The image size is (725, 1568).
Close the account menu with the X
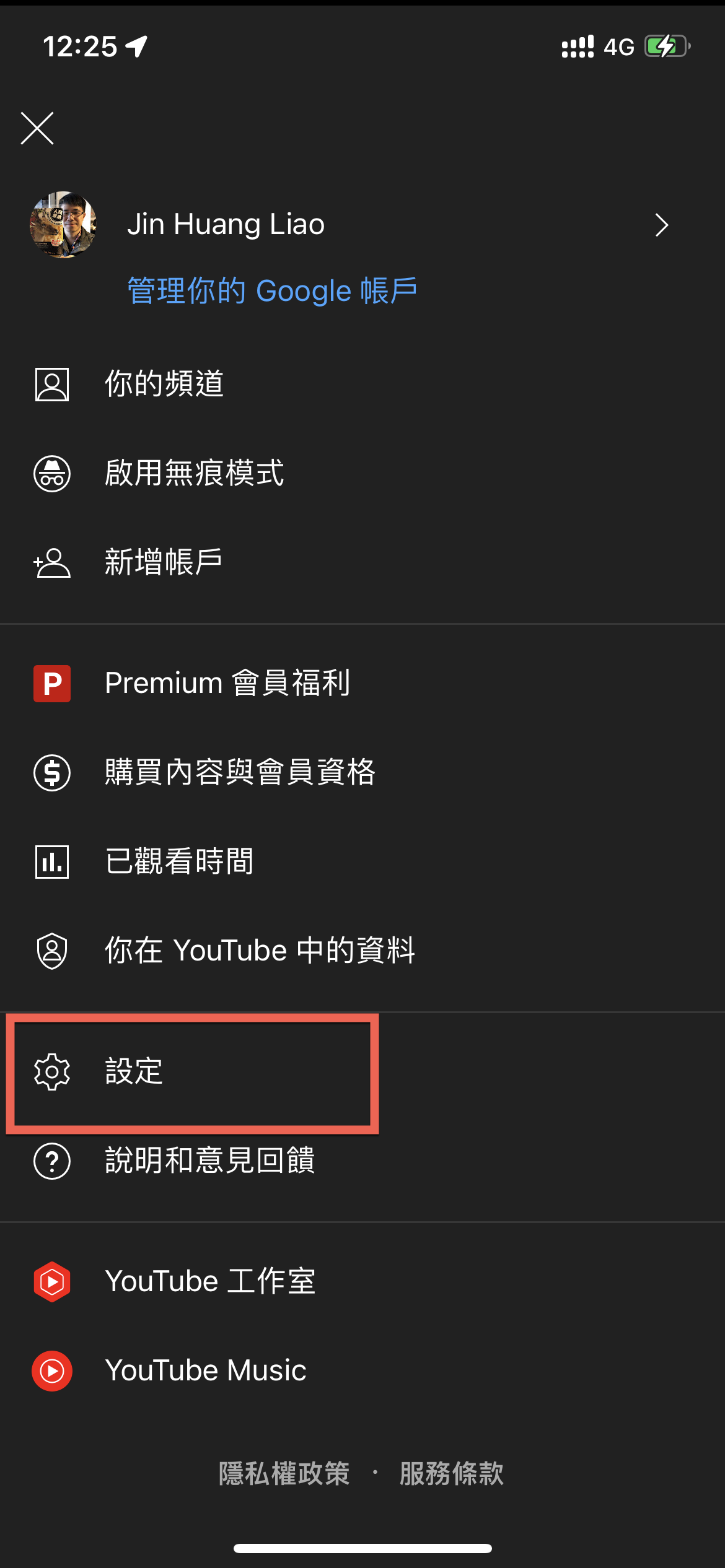tap(37, 129)
